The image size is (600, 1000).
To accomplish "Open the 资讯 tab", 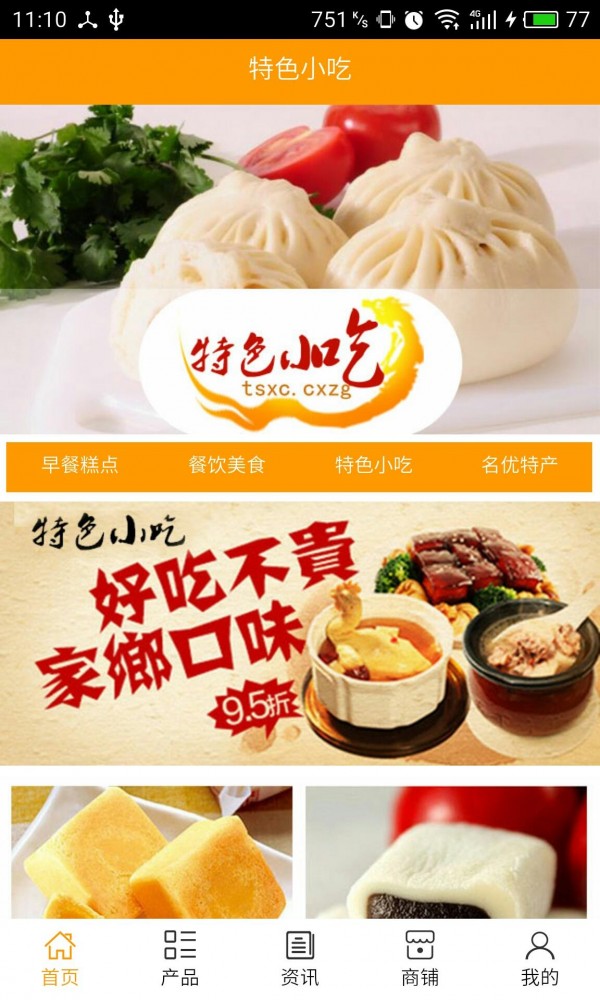I will 300,958.
